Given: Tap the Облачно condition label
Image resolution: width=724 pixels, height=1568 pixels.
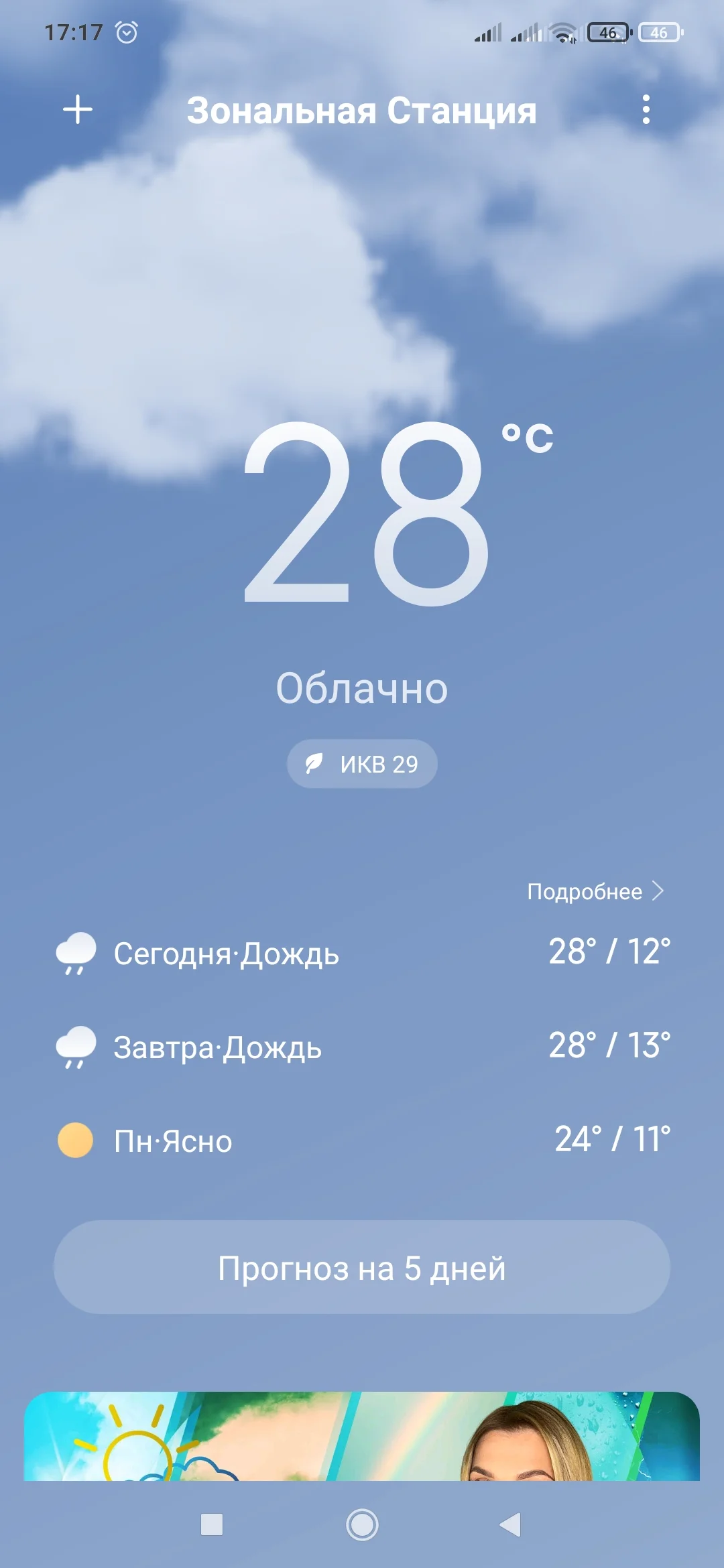Looking at the screenshot, I should coord(362,687).
